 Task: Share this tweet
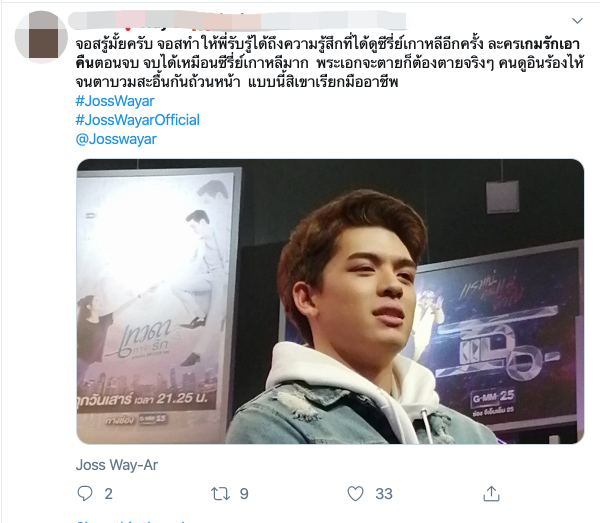click(491, 493)
